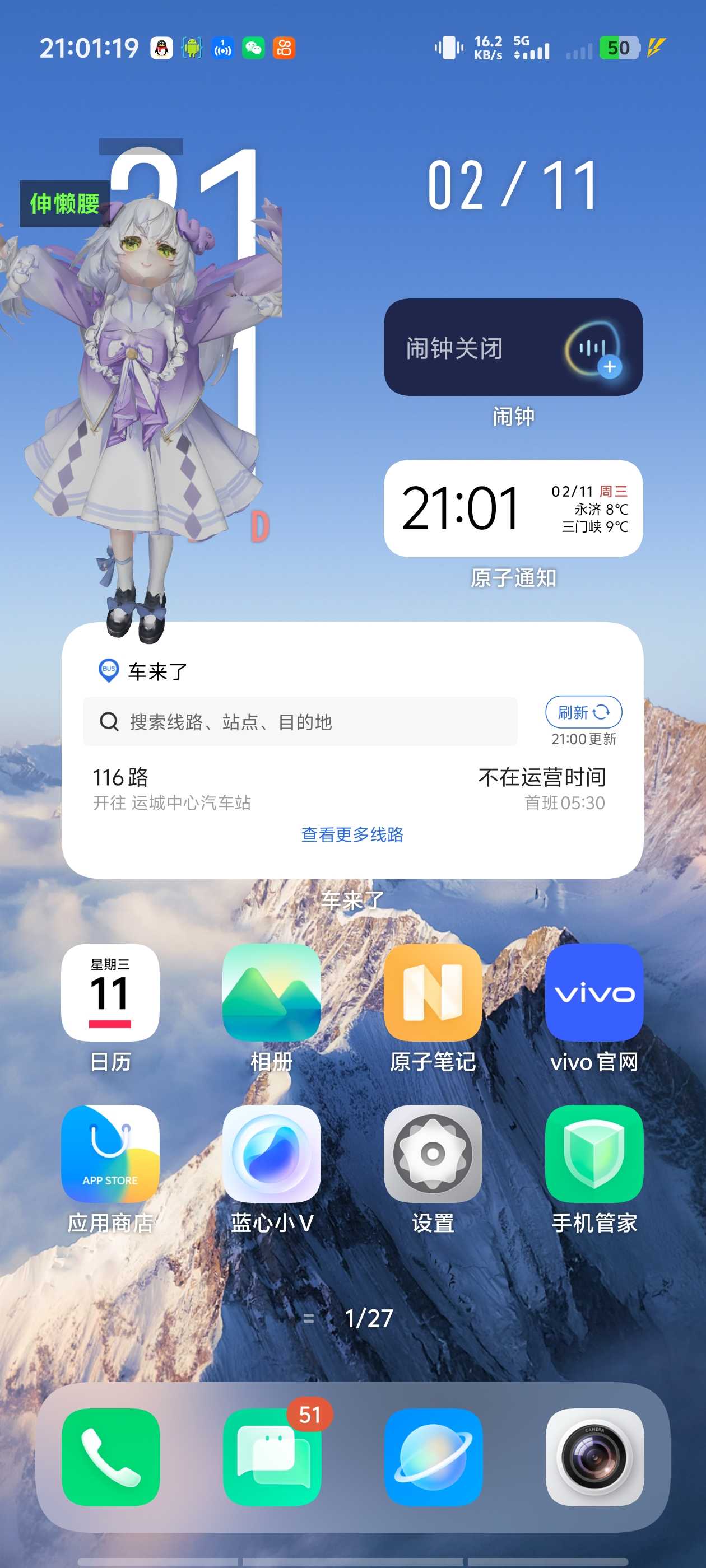706x1568 pixels.
Task: Open messages app with 51 badge
Action: point(271,1457)
